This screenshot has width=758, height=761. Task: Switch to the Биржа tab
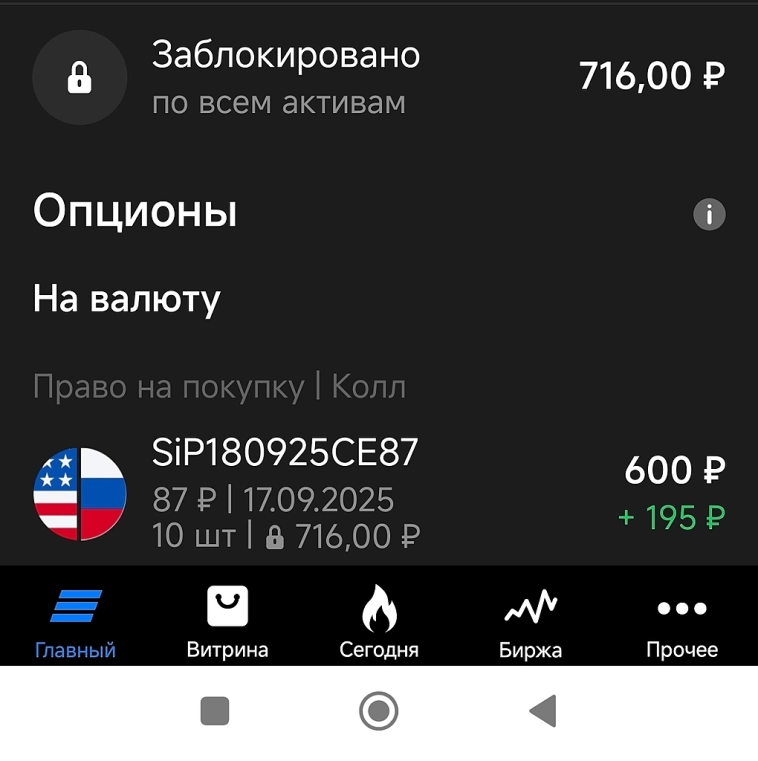(x=530, y=621)
